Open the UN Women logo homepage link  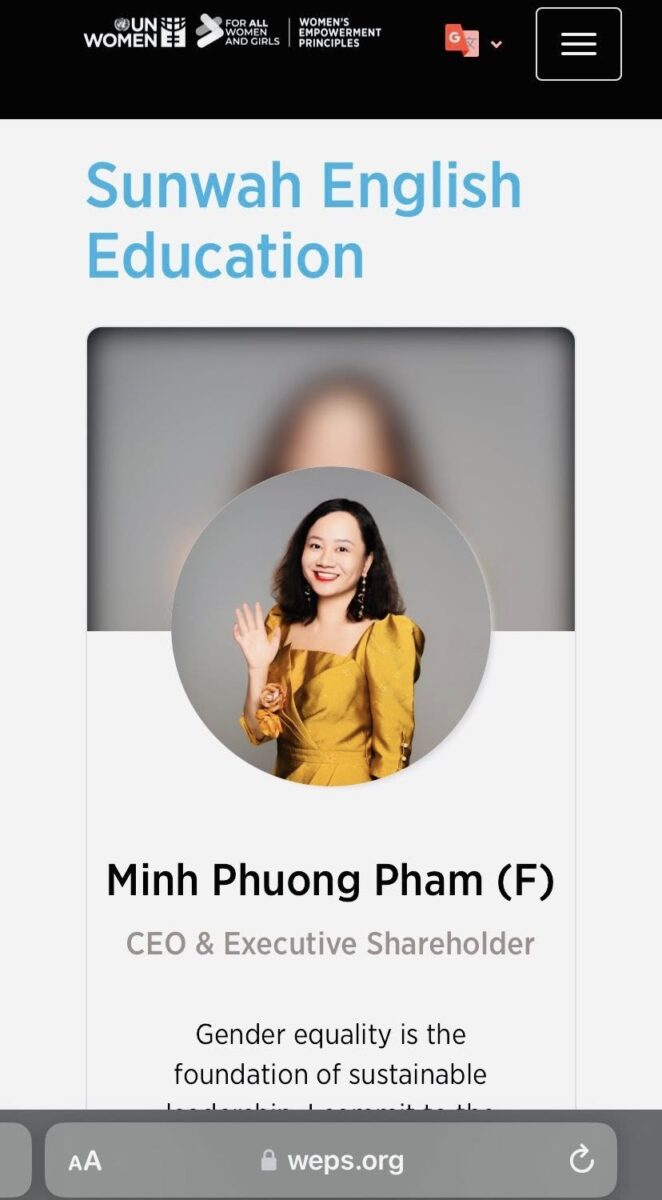point(134,33)
